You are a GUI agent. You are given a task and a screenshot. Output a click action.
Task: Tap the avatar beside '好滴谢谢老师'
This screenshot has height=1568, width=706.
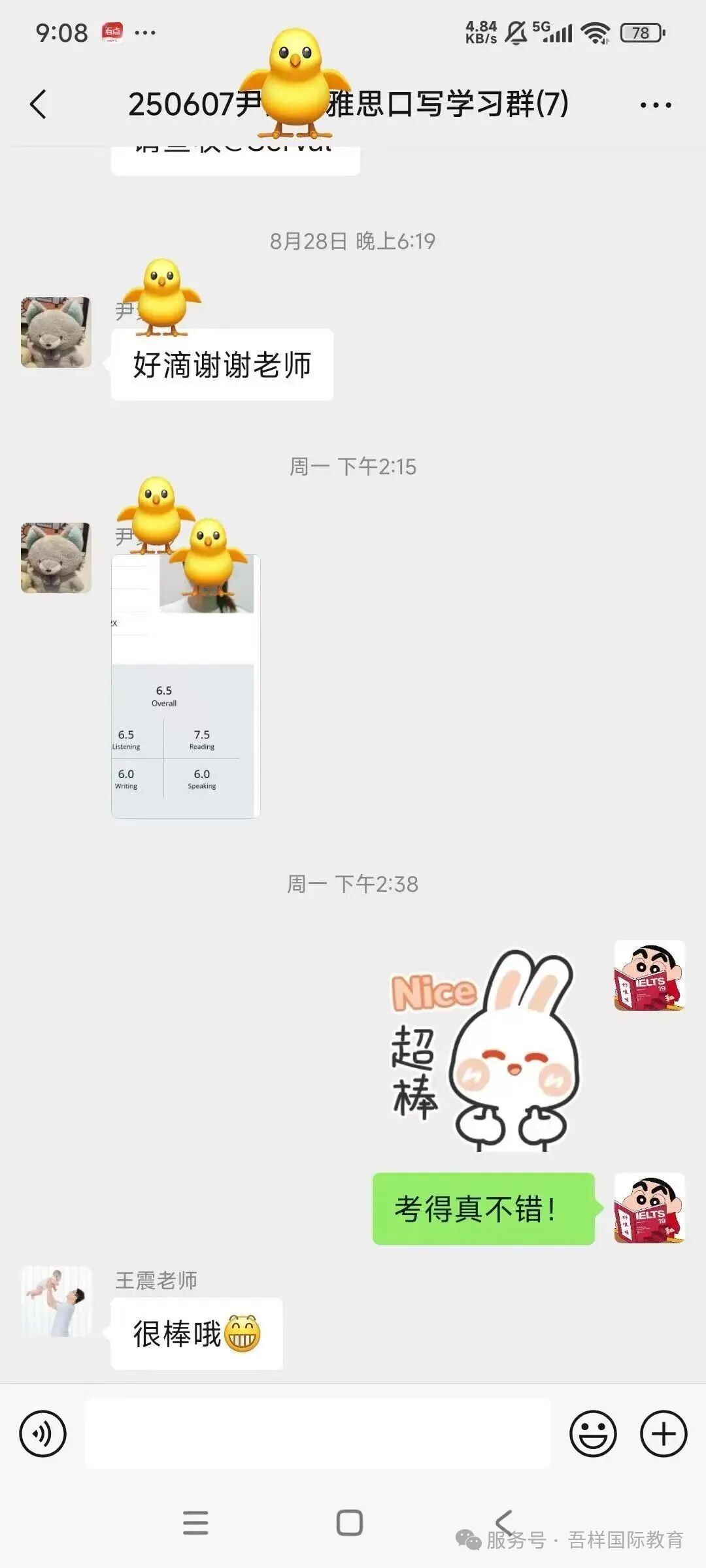pos(56,333)
